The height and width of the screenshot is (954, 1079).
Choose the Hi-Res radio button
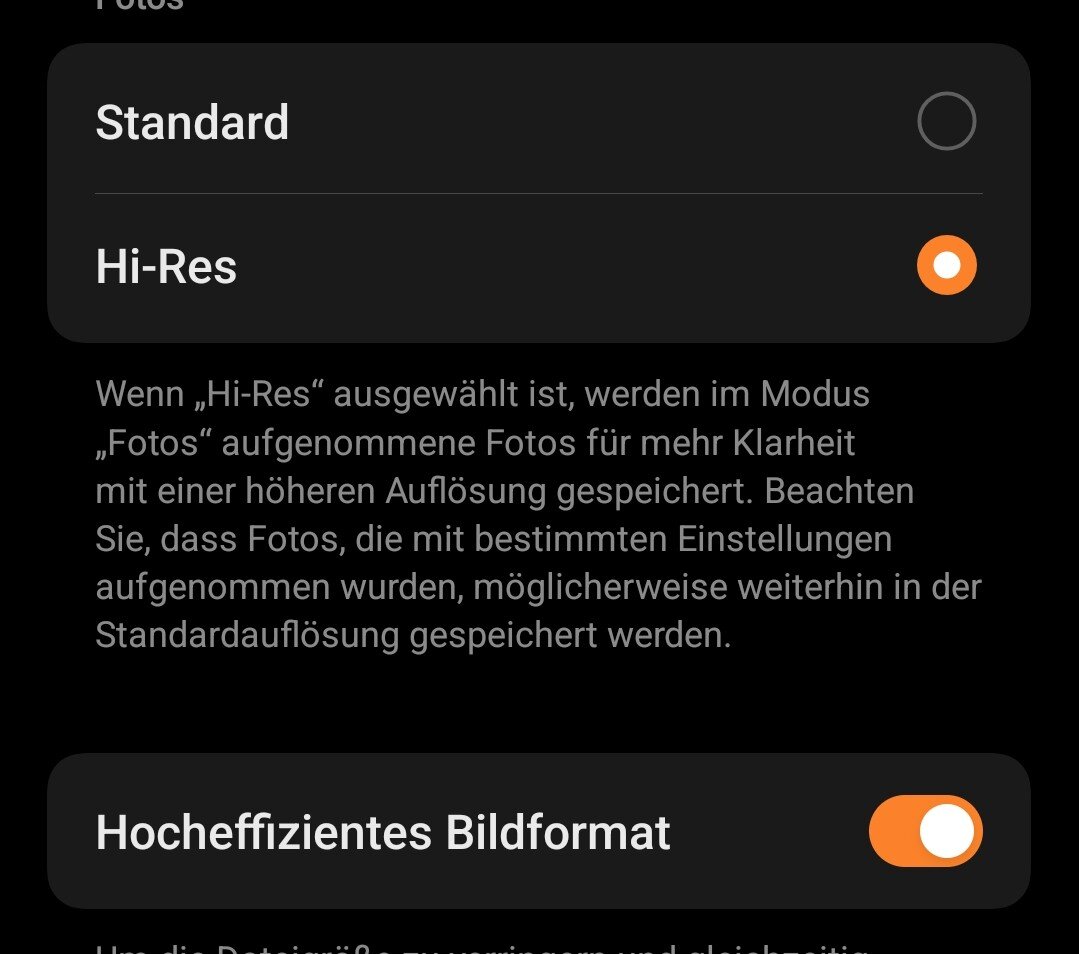pos(945,265)
